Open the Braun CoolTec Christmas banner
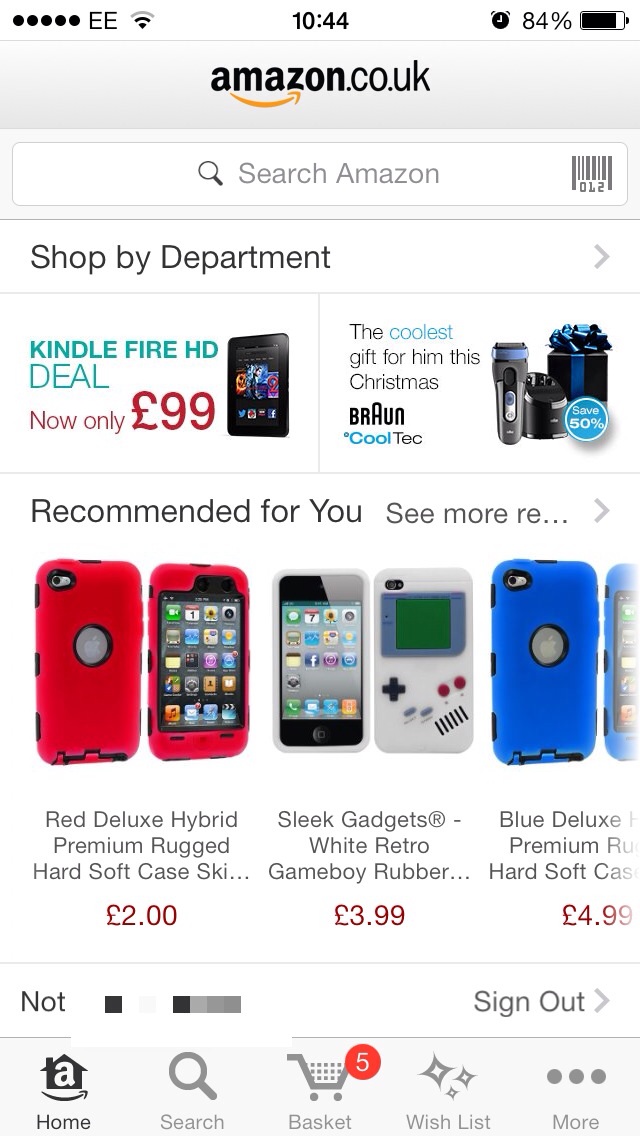Viewport: 640px width, 1136px height. pos(480,384)
